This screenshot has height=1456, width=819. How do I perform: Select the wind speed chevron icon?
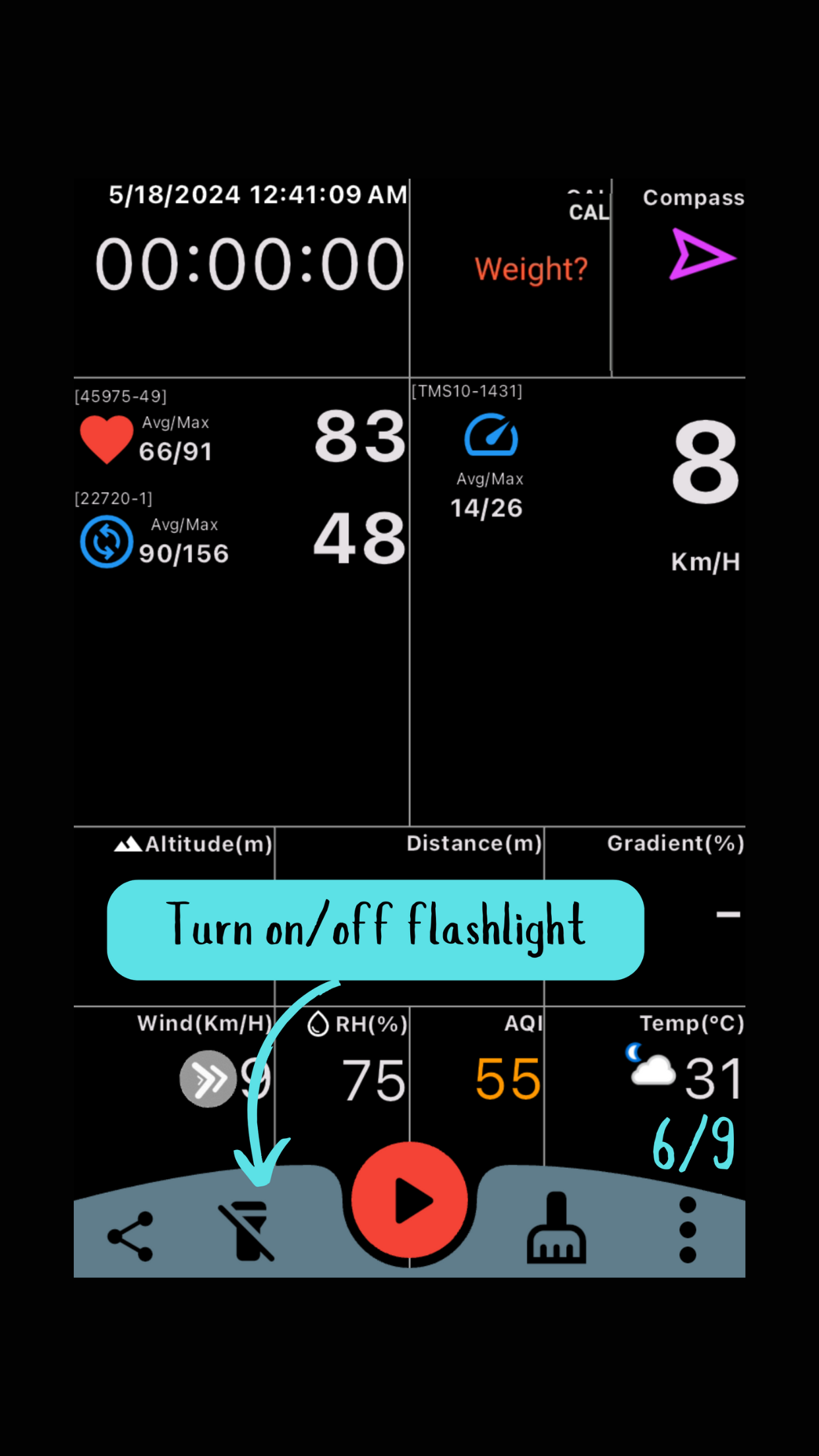[x=207, y=1078]
